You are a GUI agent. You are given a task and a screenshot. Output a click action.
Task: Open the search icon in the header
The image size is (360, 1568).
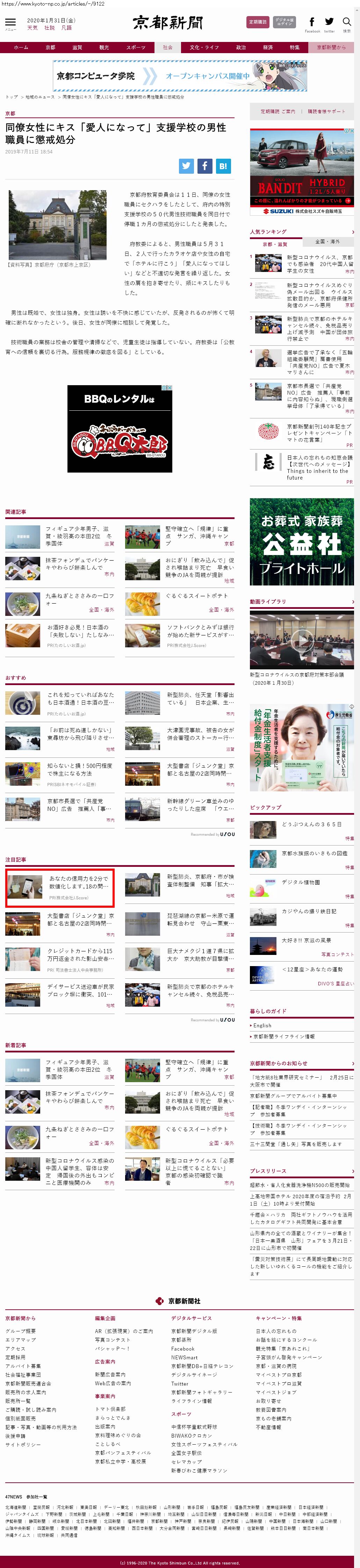347,22
